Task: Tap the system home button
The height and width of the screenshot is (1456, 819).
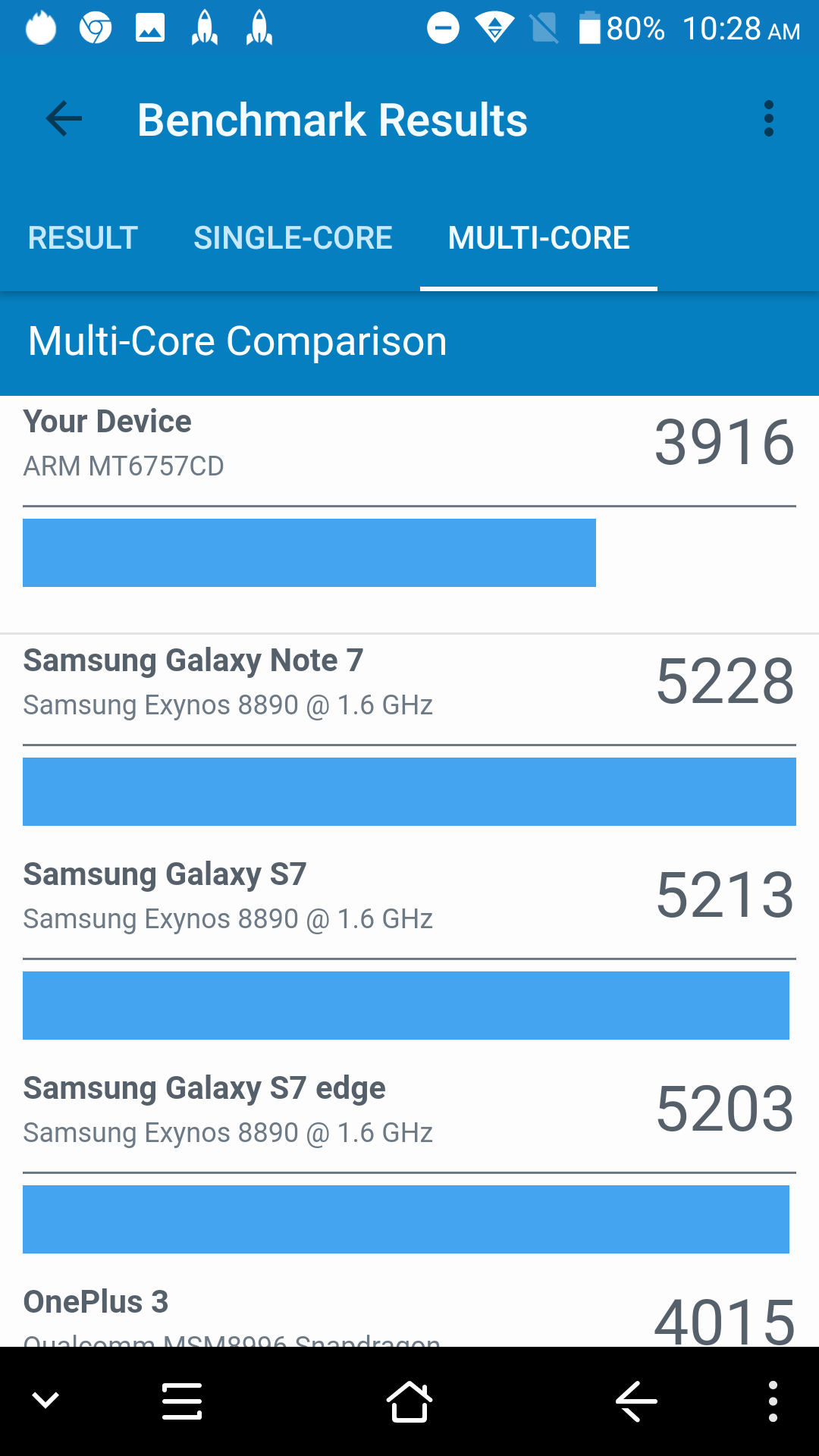Action: click(409, 1401)
